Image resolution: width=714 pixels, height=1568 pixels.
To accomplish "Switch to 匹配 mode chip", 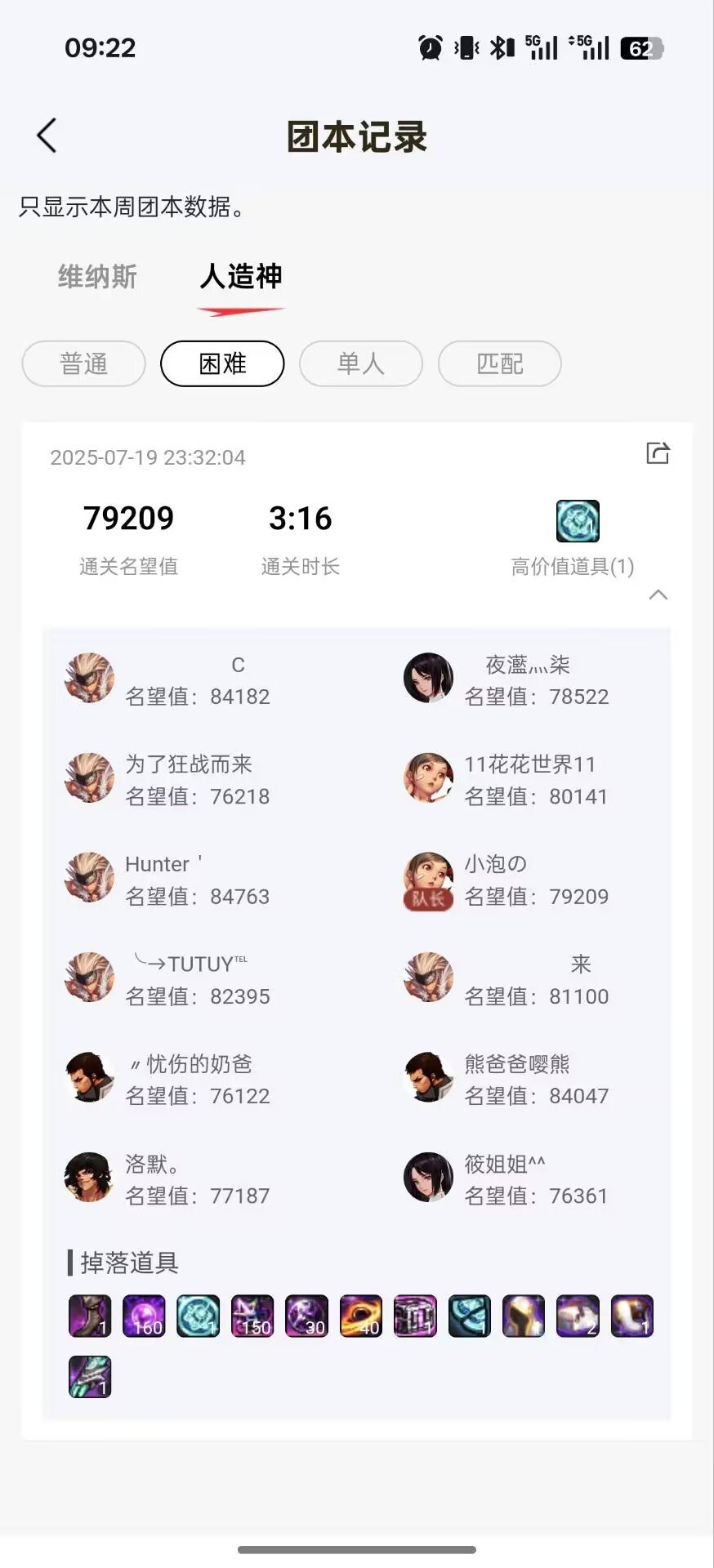I will (x=499, y=363).
